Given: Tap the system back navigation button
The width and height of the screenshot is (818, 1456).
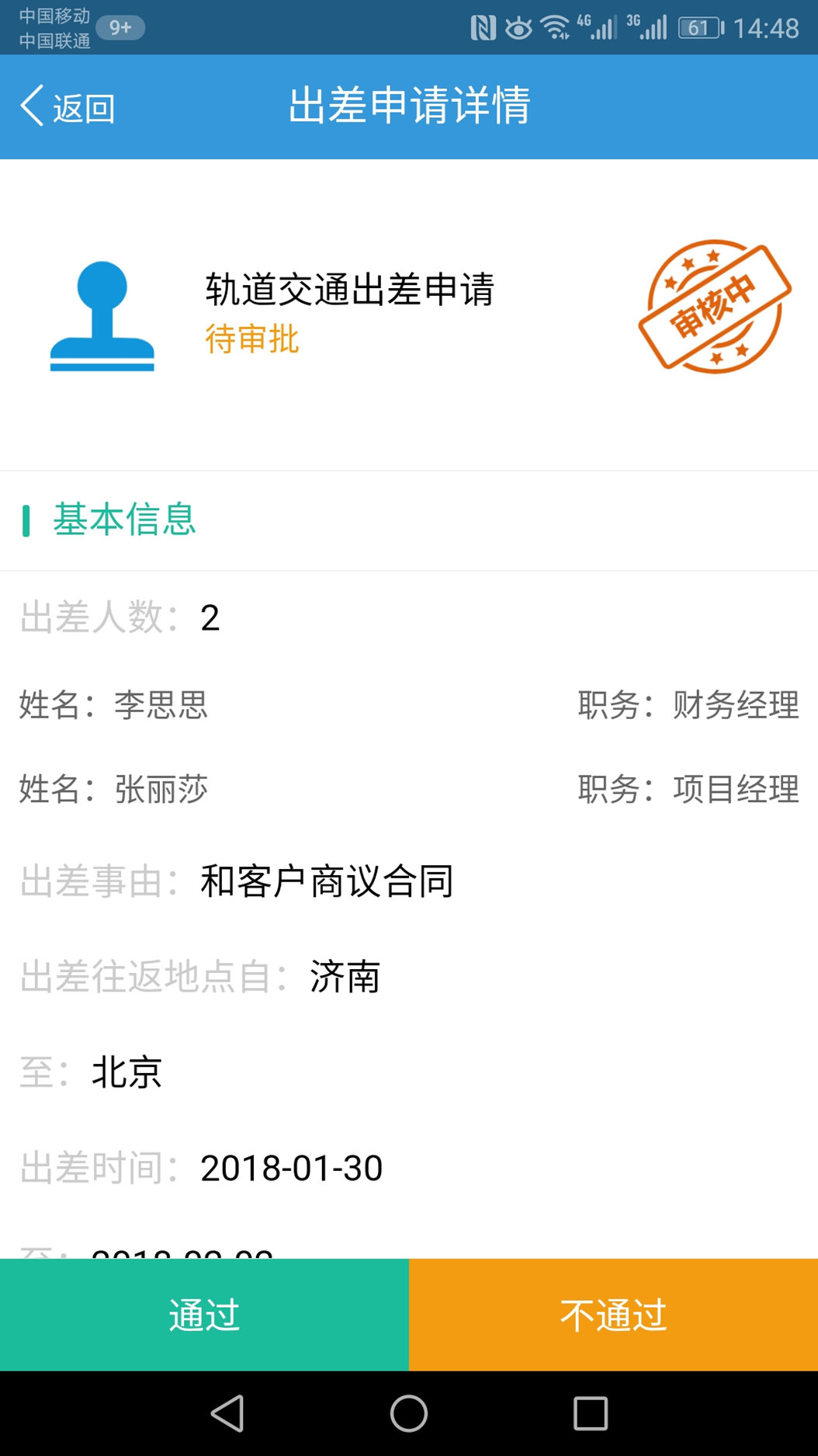Looking at the screenshot, I should (x=227, y=1413).
